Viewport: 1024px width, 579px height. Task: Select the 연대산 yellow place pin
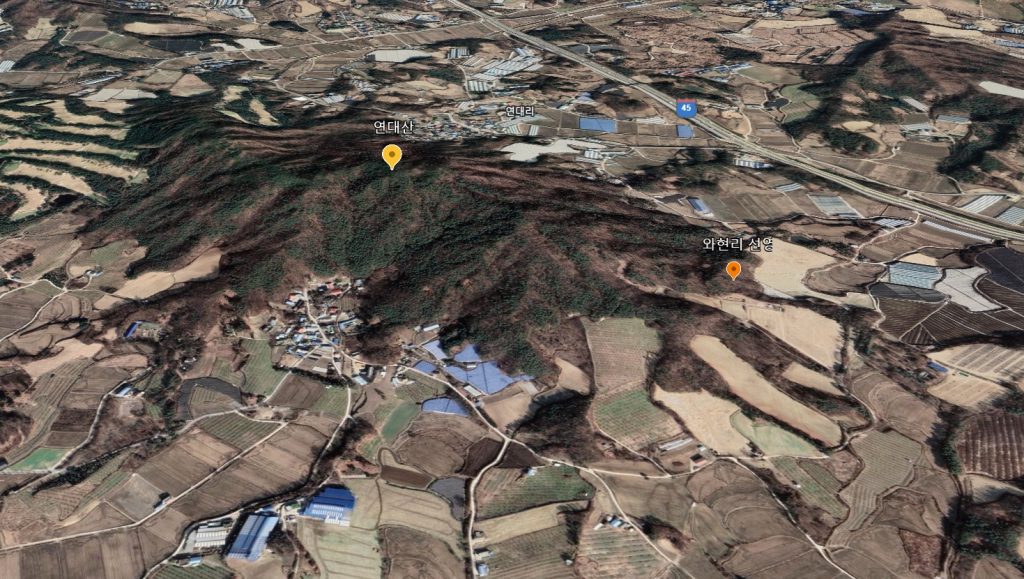click(392, 155)
